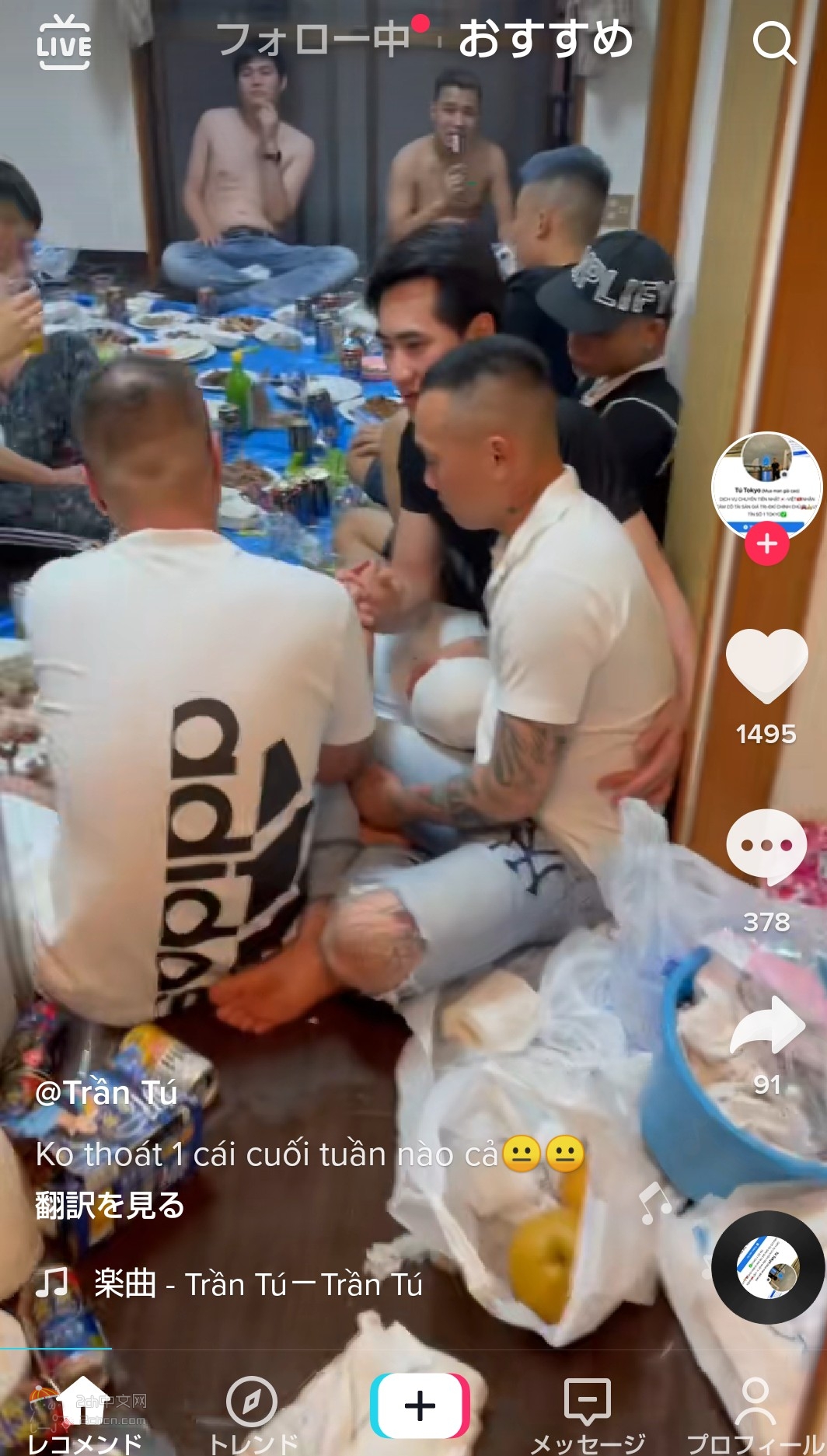
Task: Open the spinning sound disc
Action: coord(768,1268)
